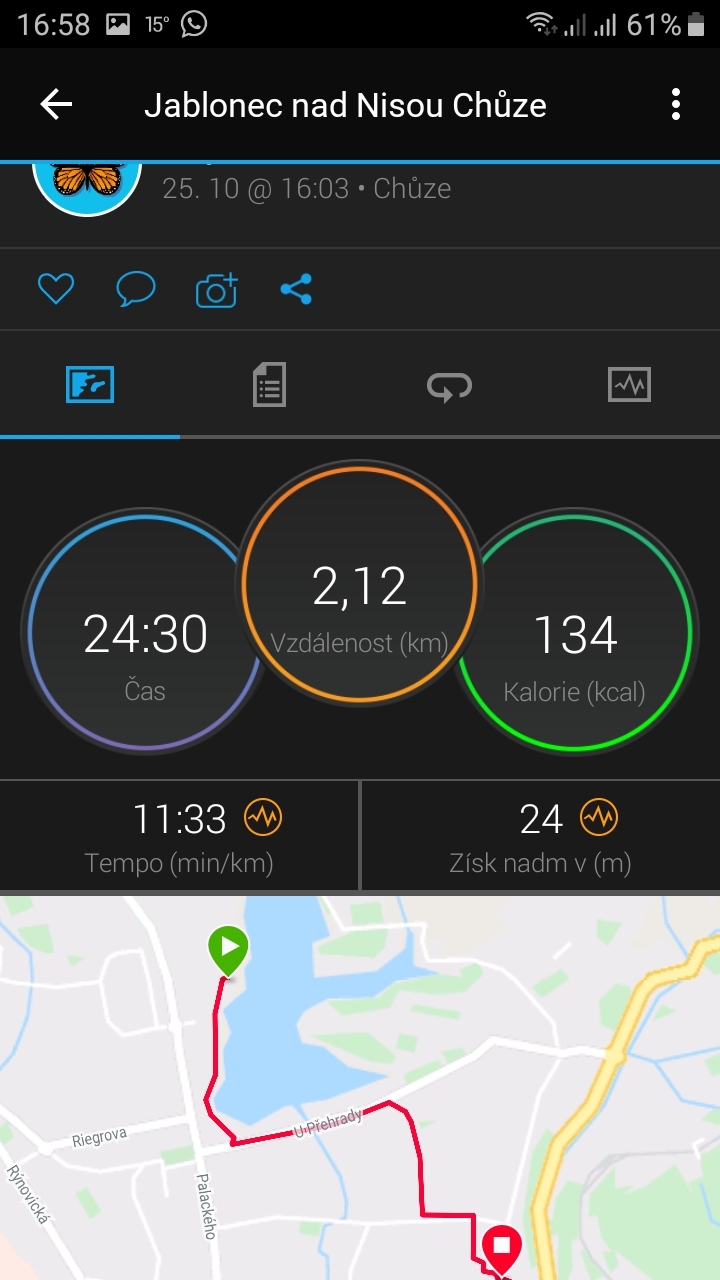Open the comments bubble
The image size is (720, 1280).
pyautogui.click(x=136, y=290)
